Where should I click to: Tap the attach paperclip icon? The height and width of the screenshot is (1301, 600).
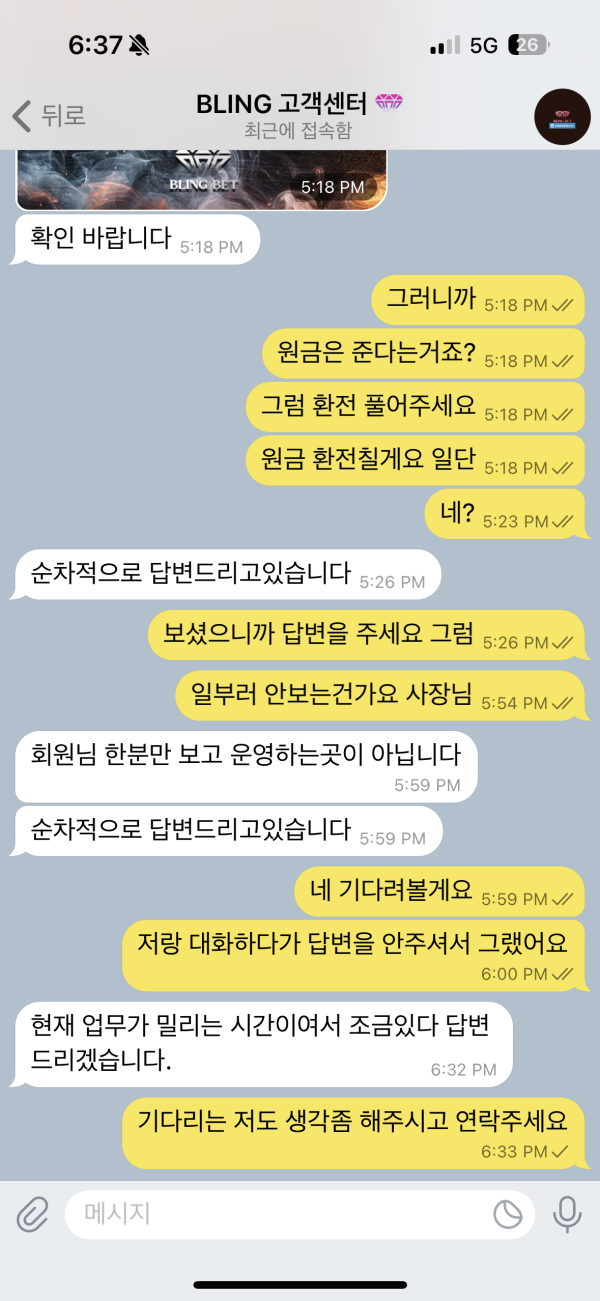32,1214
